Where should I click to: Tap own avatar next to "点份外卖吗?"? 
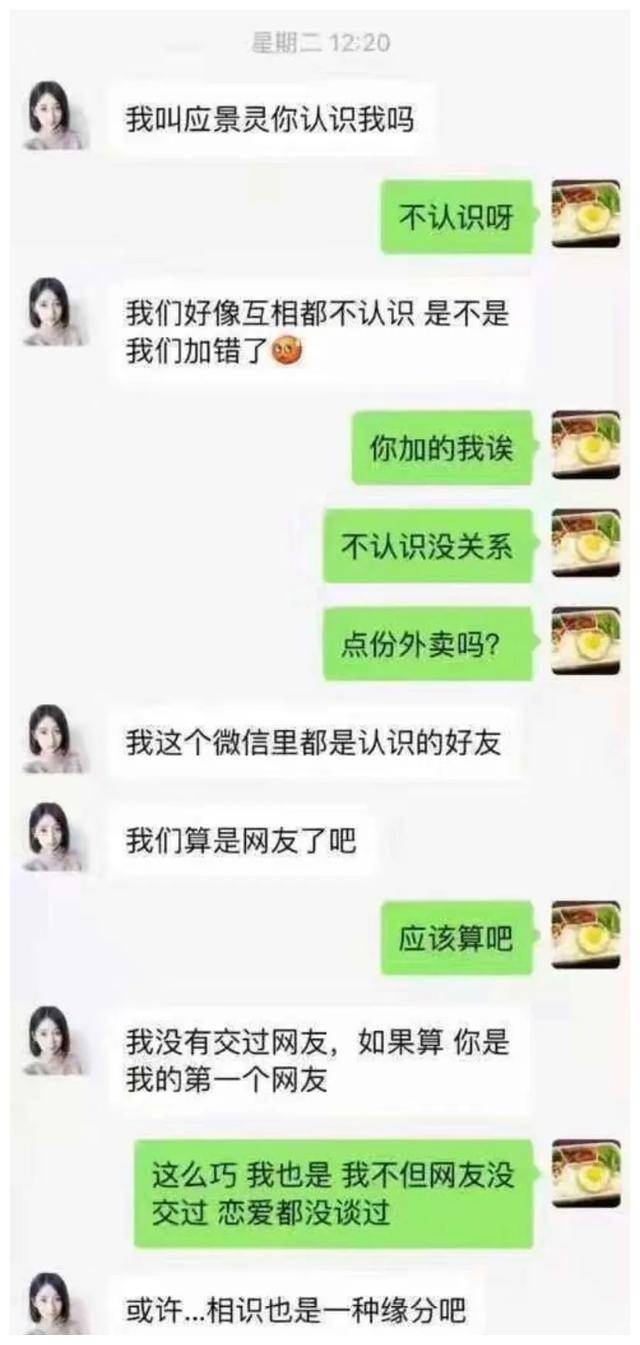click(586, 639)
